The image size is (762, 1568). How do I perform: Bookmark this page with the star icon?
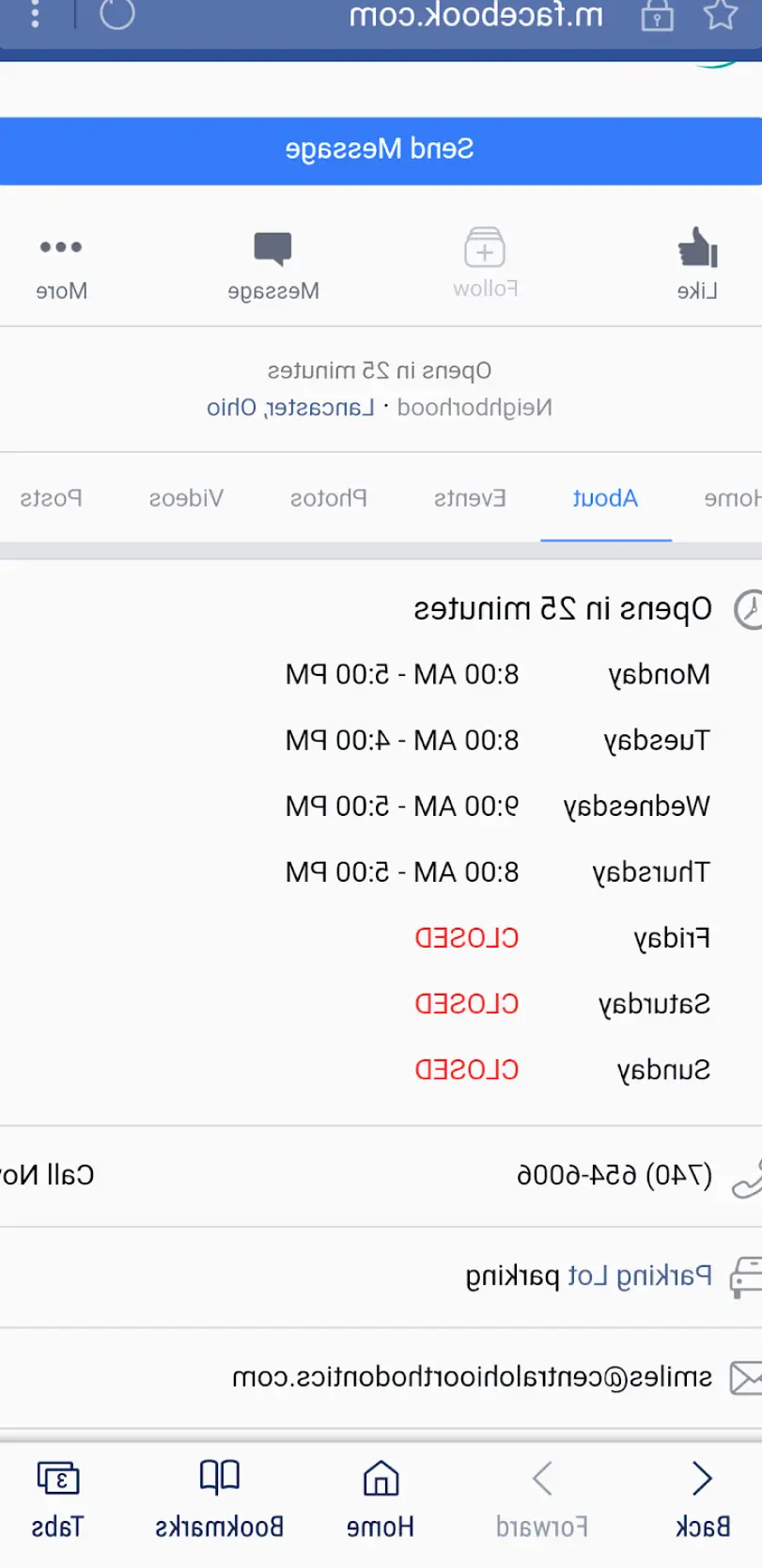pos(721,14)
